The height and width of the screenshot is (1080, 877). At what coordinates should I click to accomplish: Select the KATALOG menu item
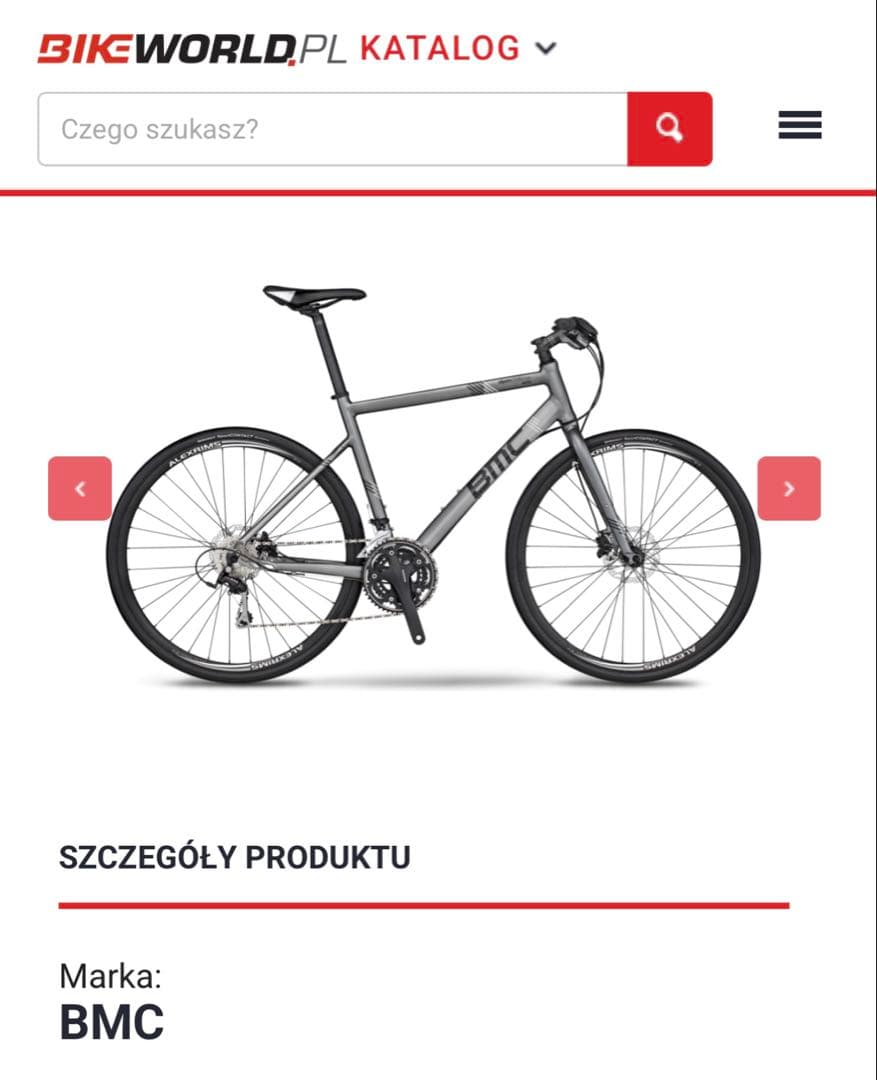440,46
